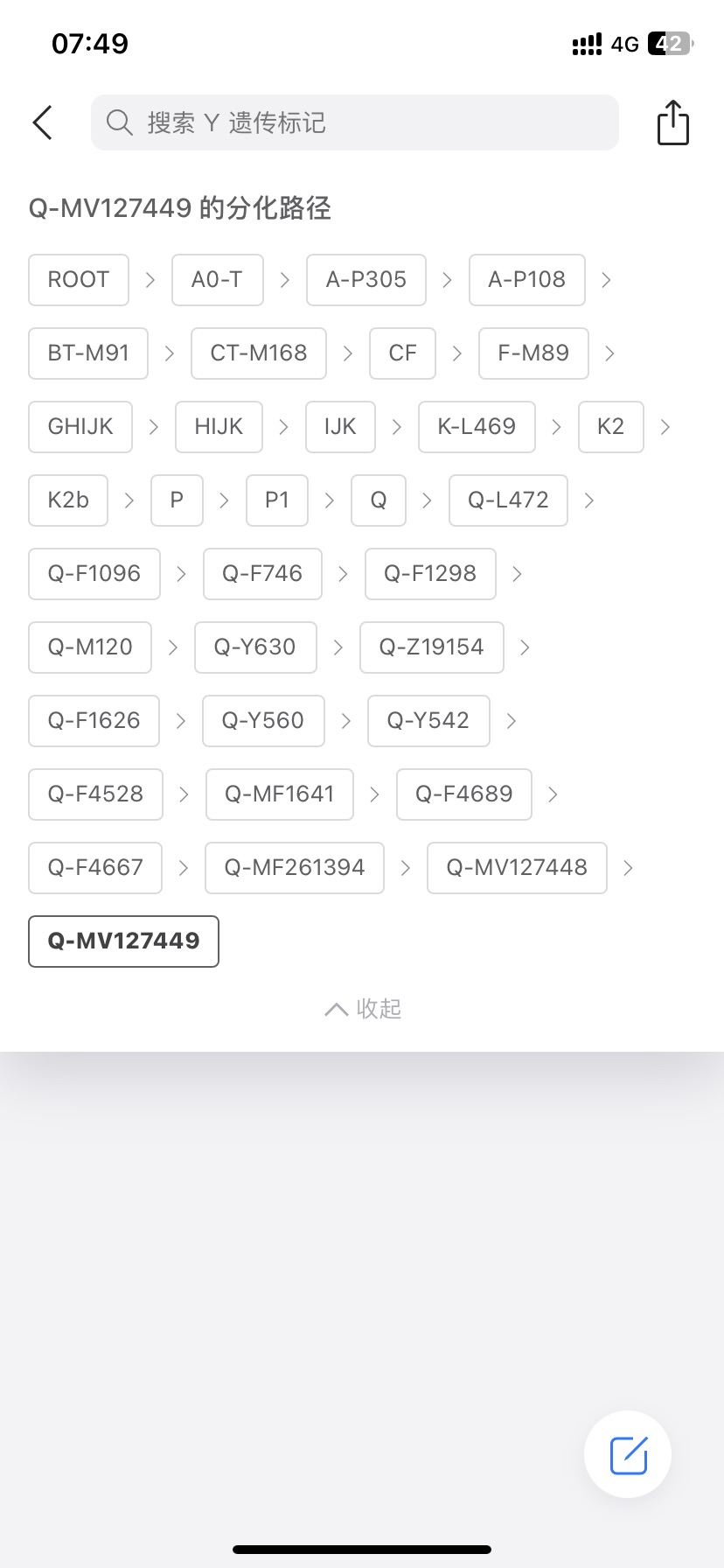Share this haplogroup path
This screenshot has width=724, height=1568.
pyautogui.click(x=672, y=122)
